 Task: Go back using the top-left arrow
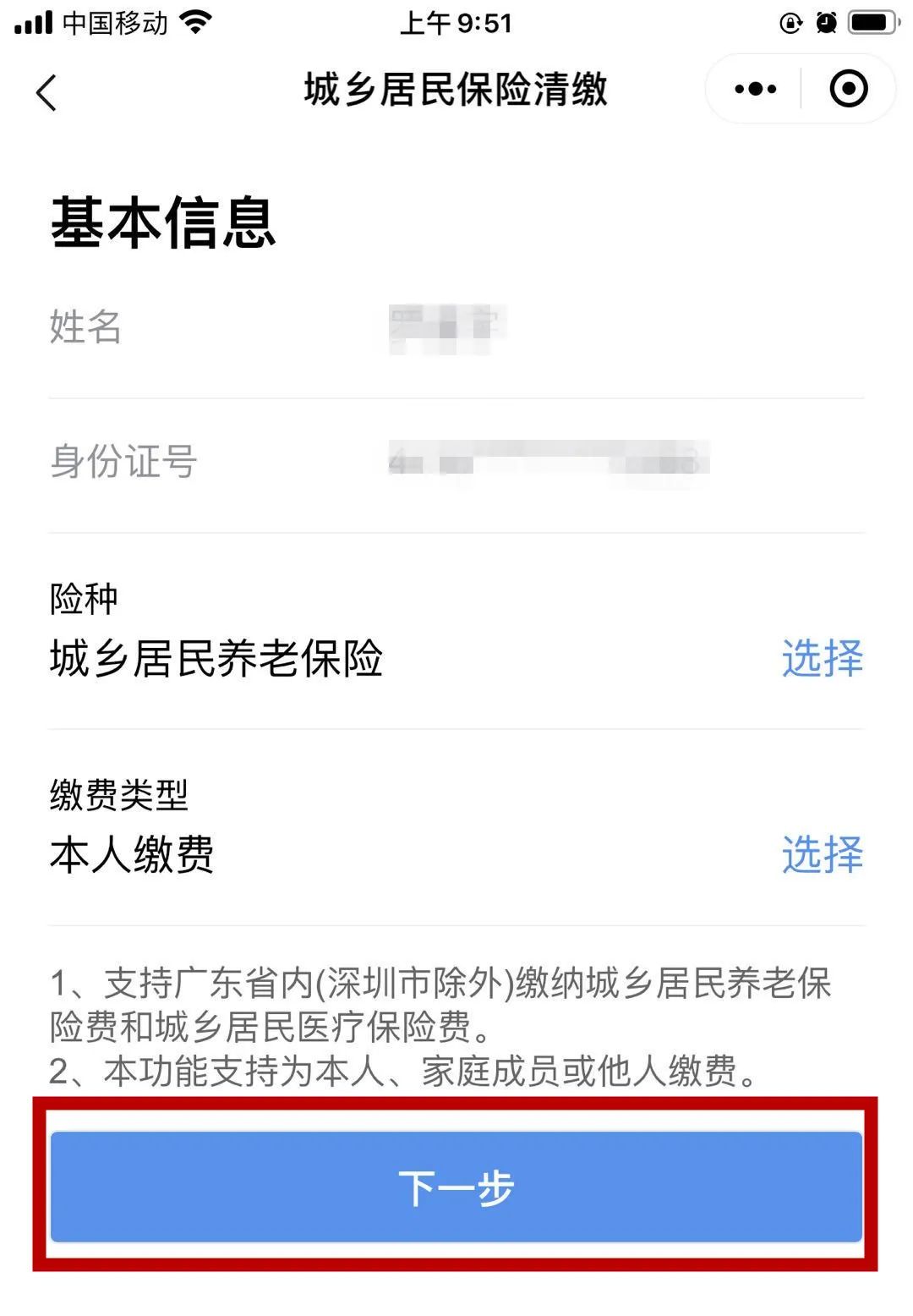46,91
